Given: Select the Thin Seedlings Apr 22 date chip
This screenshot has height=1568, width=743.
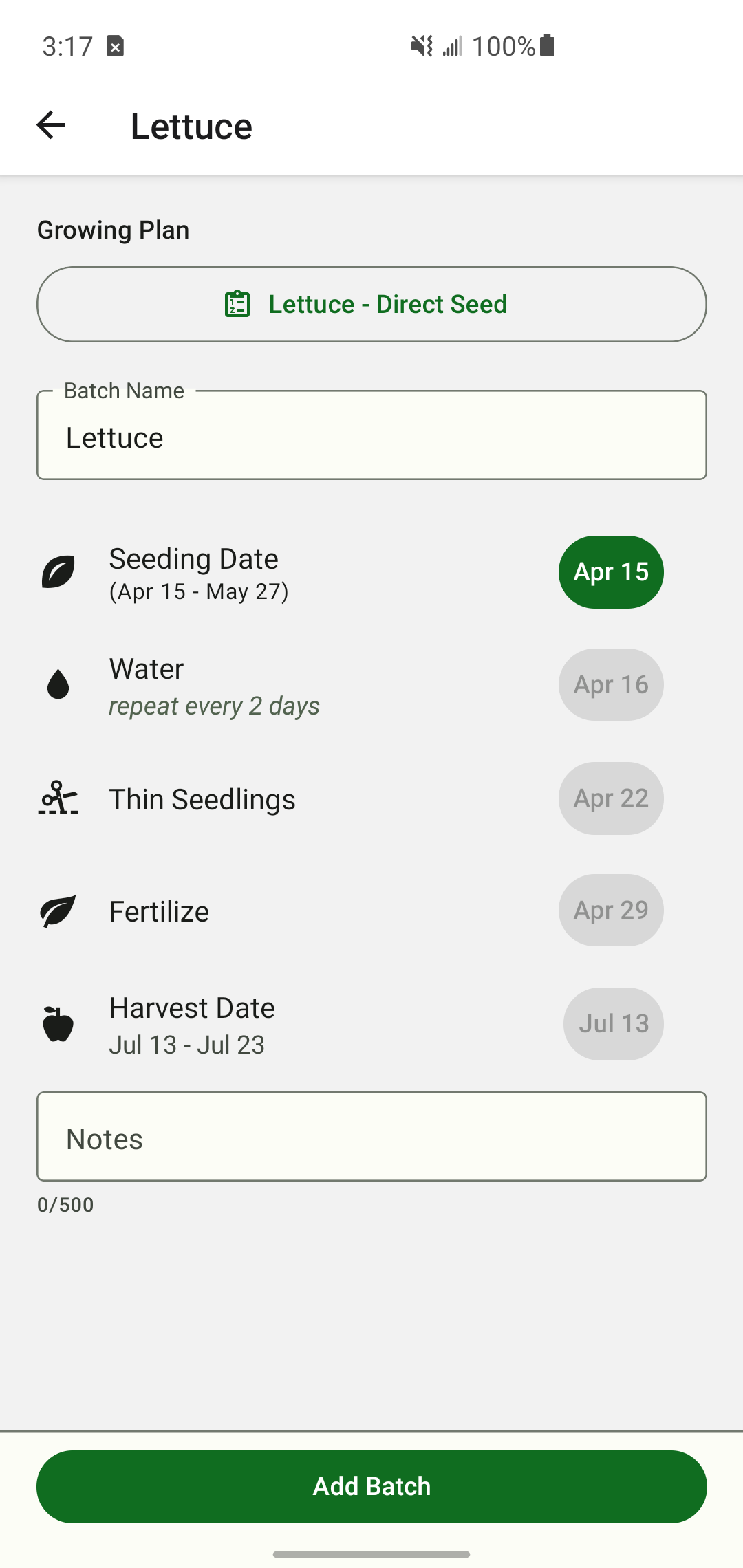Looking at the screenshot, I should click(x=610, y=798).
